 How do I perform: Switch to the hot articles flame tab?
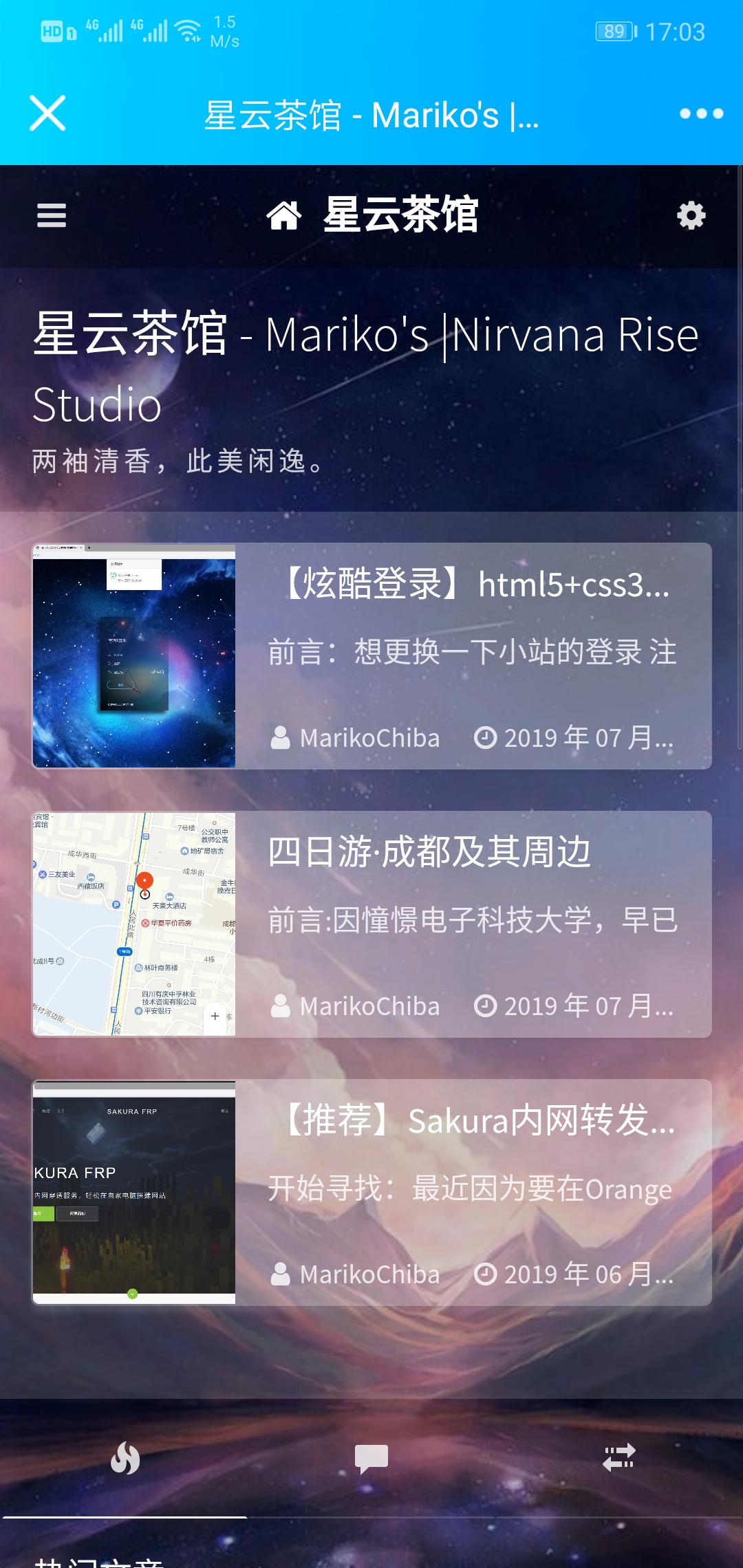pyautogui.click(x=125, y=1458)
